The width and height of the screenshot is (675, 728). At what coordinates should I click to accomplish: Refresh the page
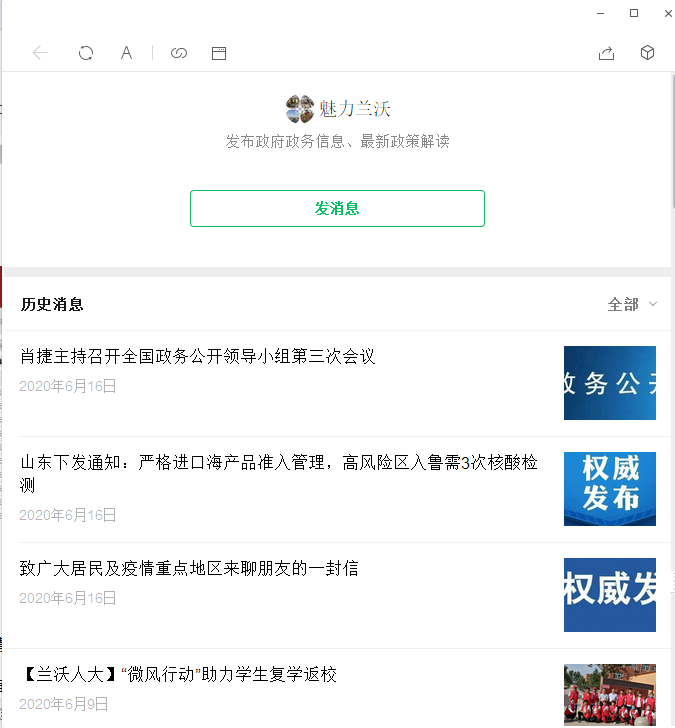click(86, 53)
